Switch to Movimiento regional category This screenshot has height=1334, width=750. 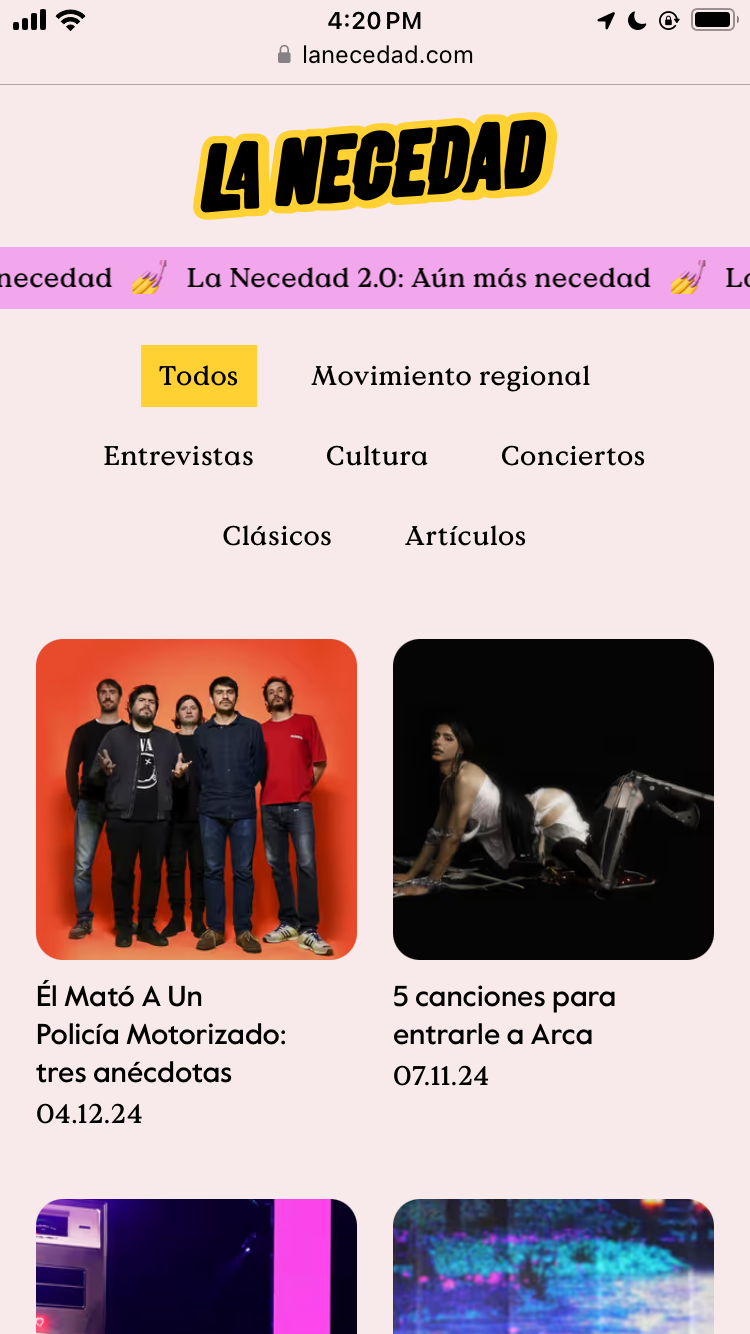450,376
